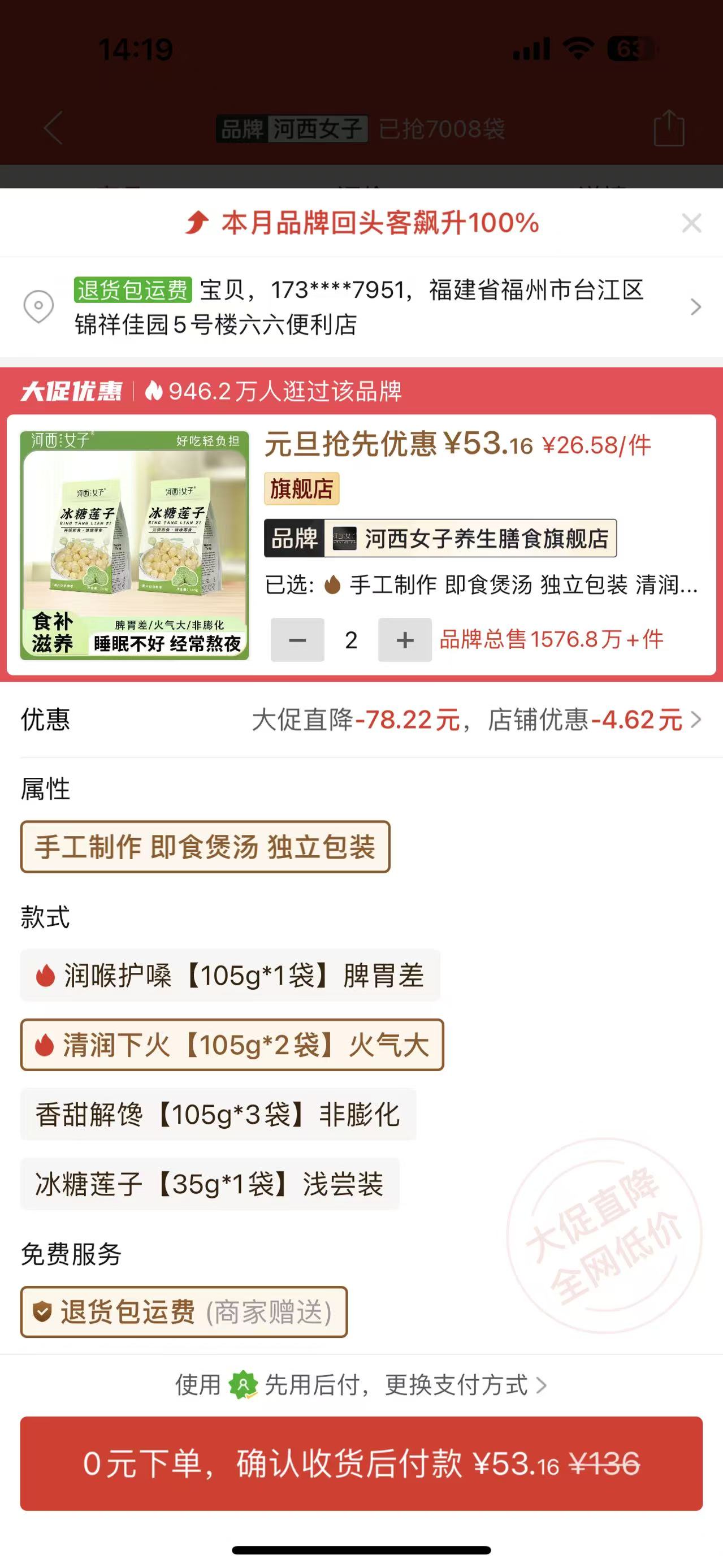Select 退货包运费 free service option
Screen dimensions: 723x1568
click(x=184, y=1312)
